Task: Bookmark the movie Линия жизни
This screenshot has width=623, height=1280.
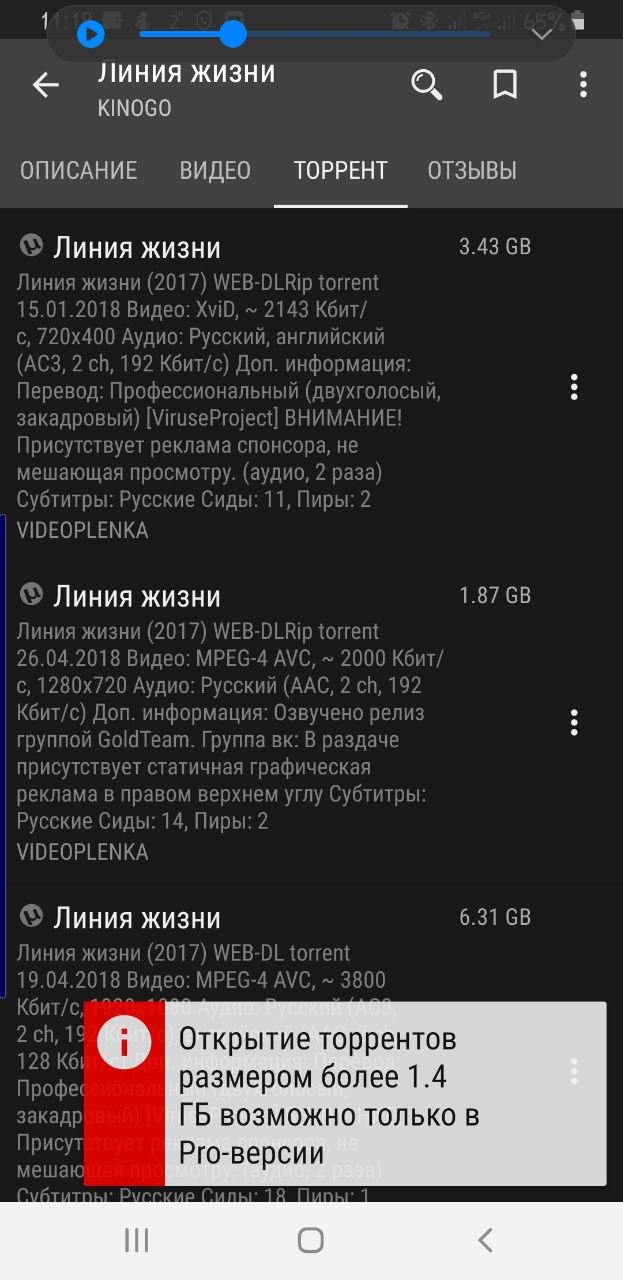Action: [505, 85]
